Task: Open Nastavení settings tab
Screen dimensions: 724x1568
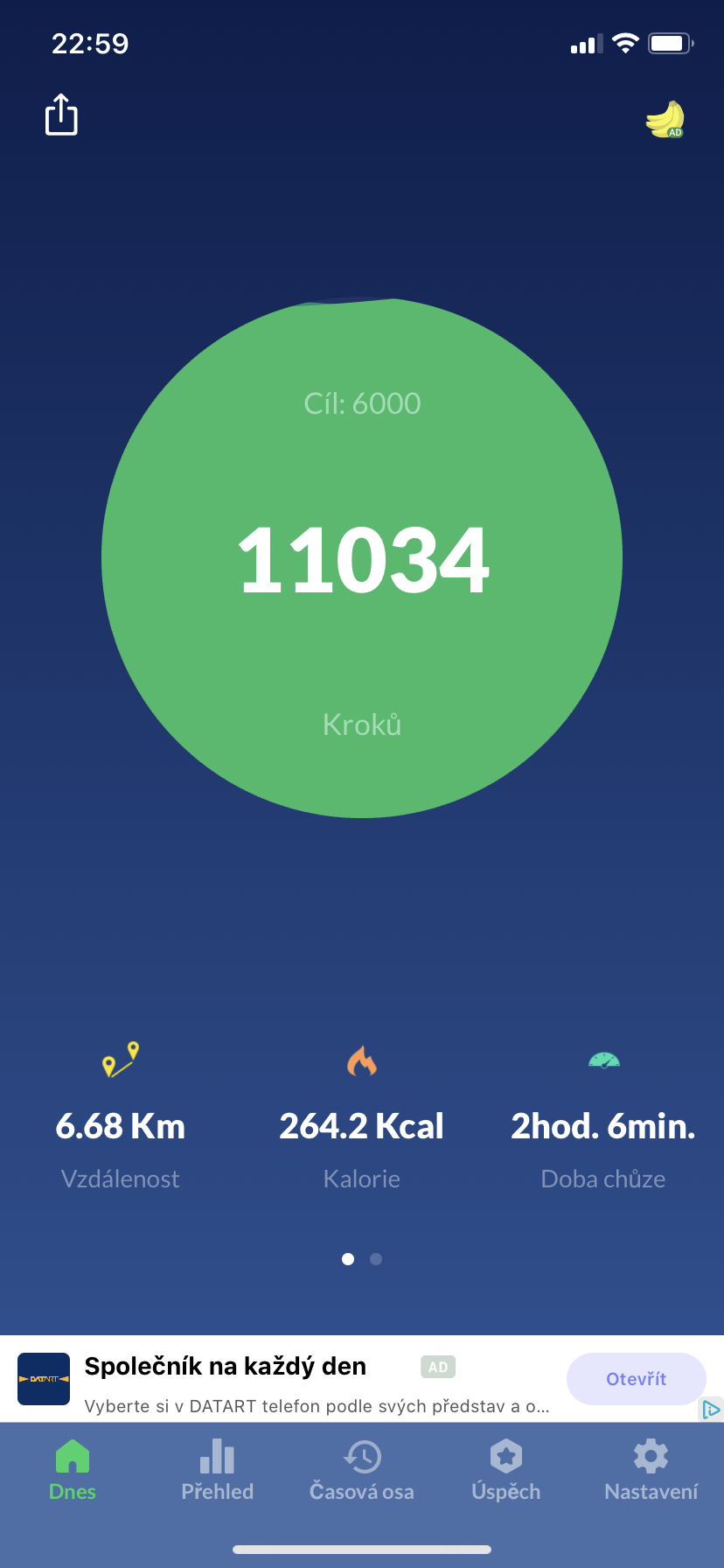Action: click(x=651, y=1471)
